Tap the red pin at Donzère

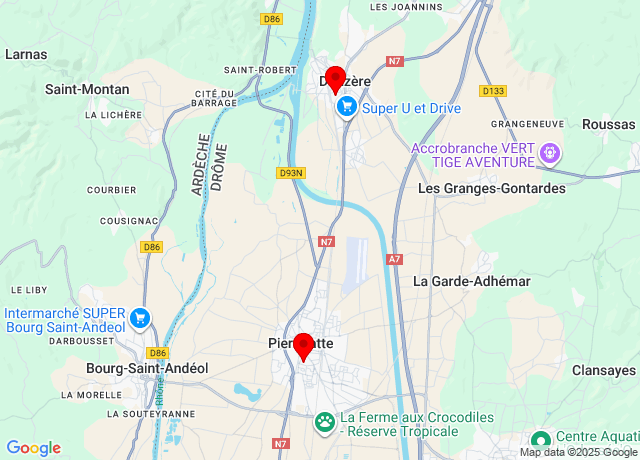[x=335, y=79]
